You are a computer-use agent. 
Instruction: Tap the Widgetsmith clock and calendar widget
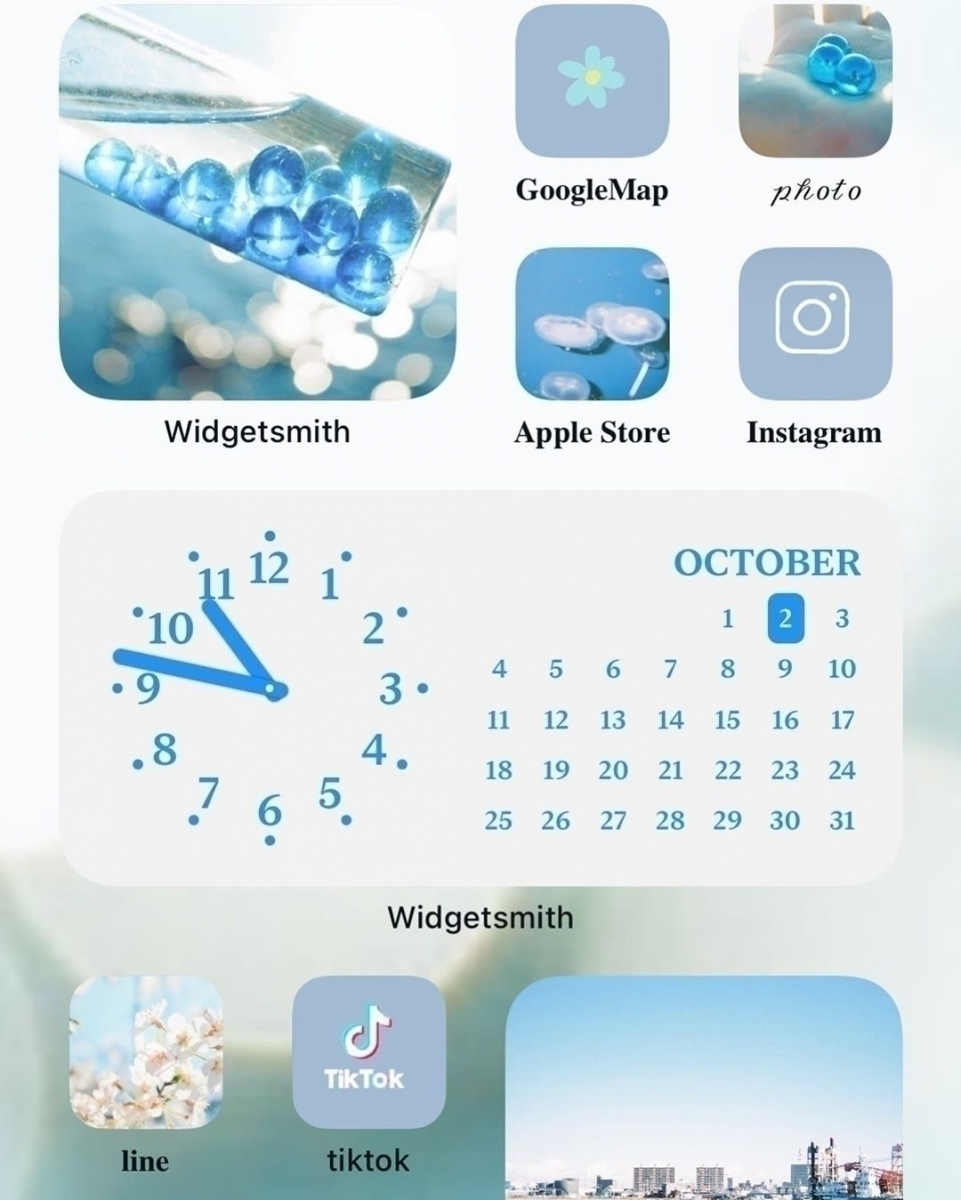click(x=480, y=688)
